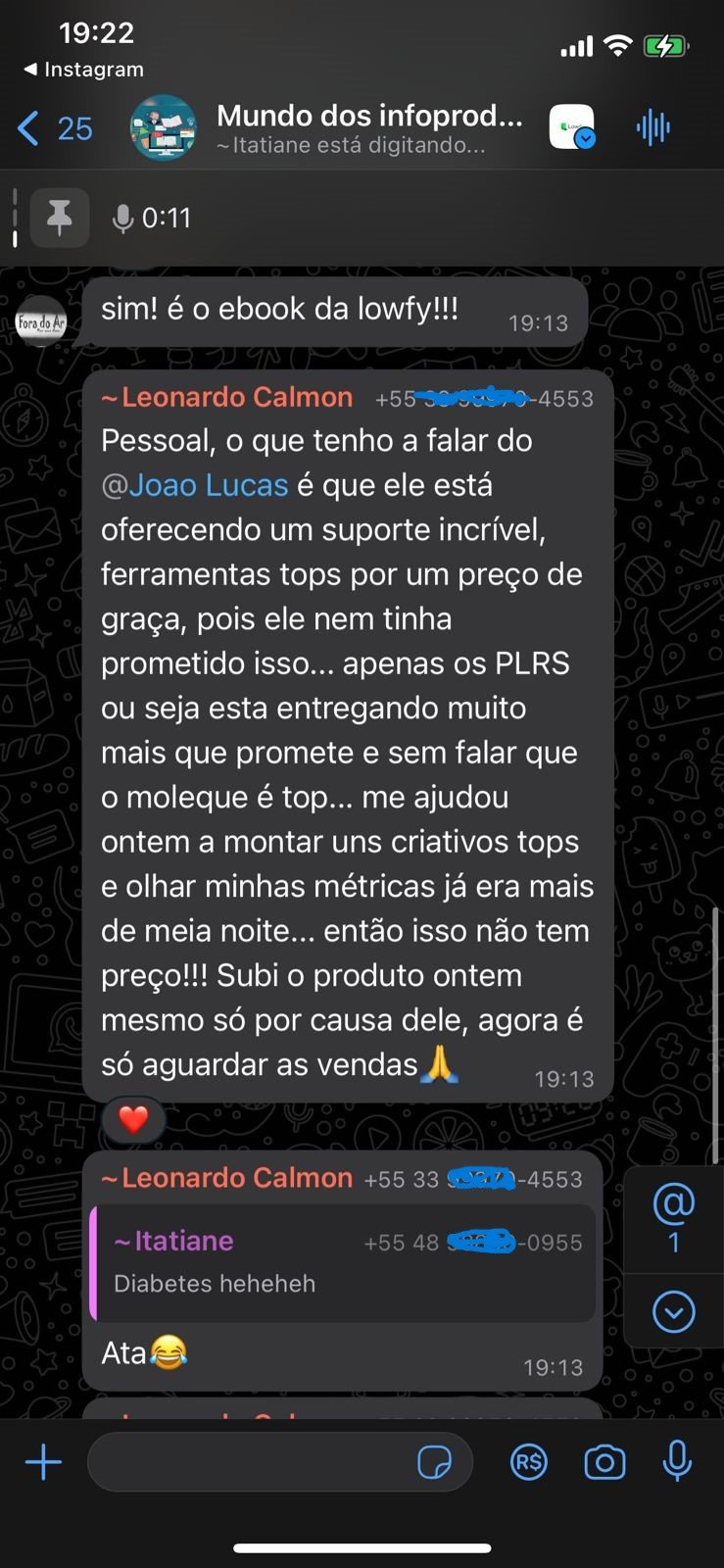Open the group avatar picture

point(164,127)
